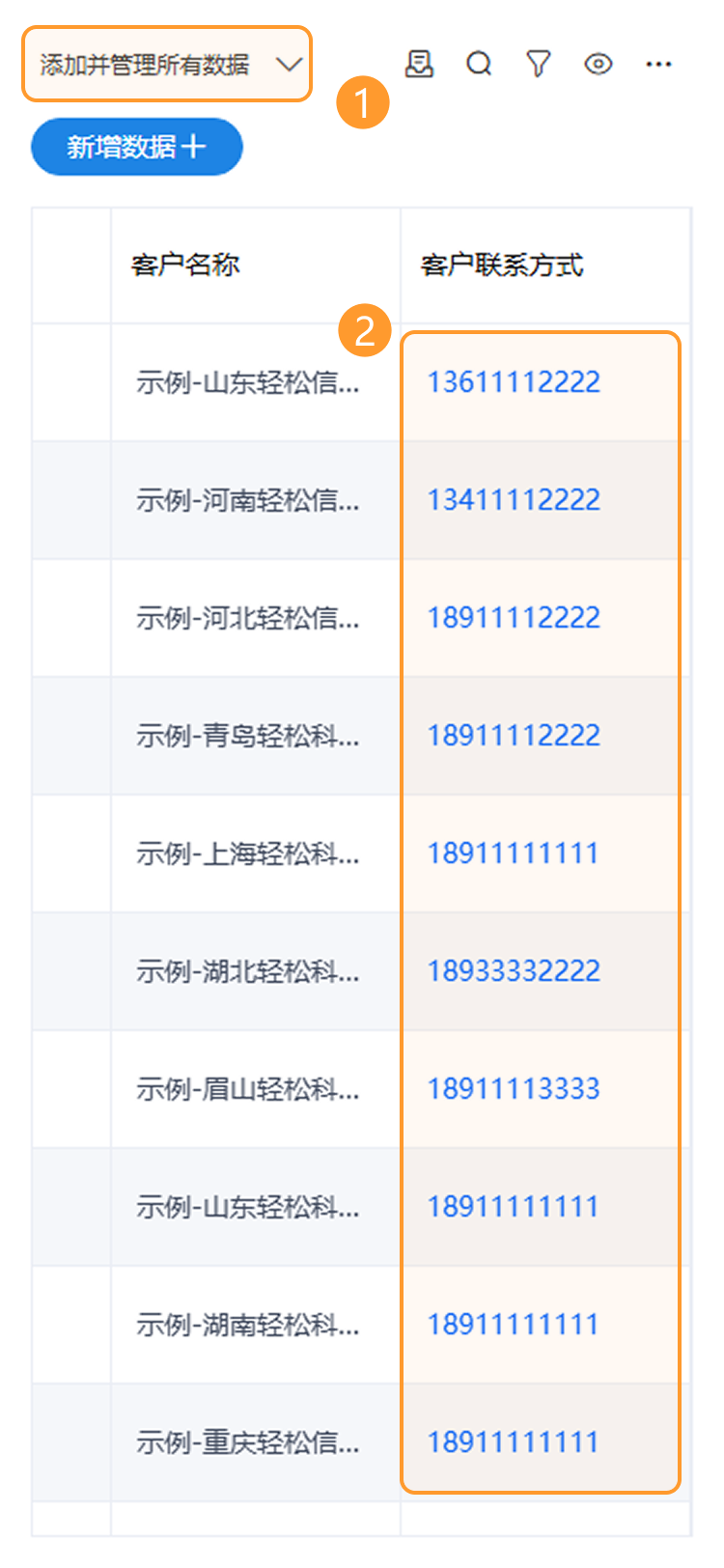
Task: Tap phone number 13411112222
Action: [514, 500]
